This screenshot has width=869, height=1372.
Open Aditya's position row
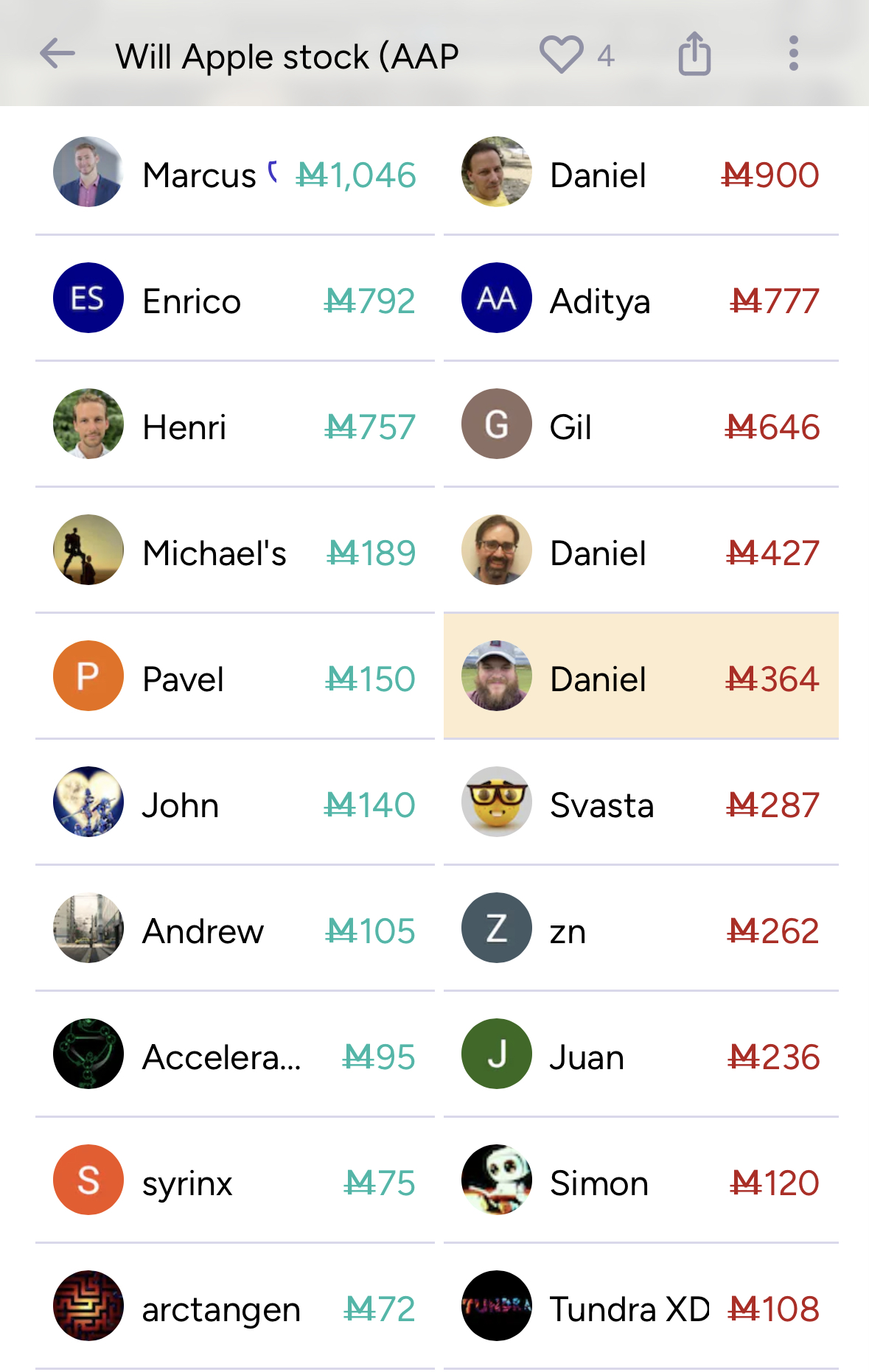pyautogui.click(x=641, y=299)
